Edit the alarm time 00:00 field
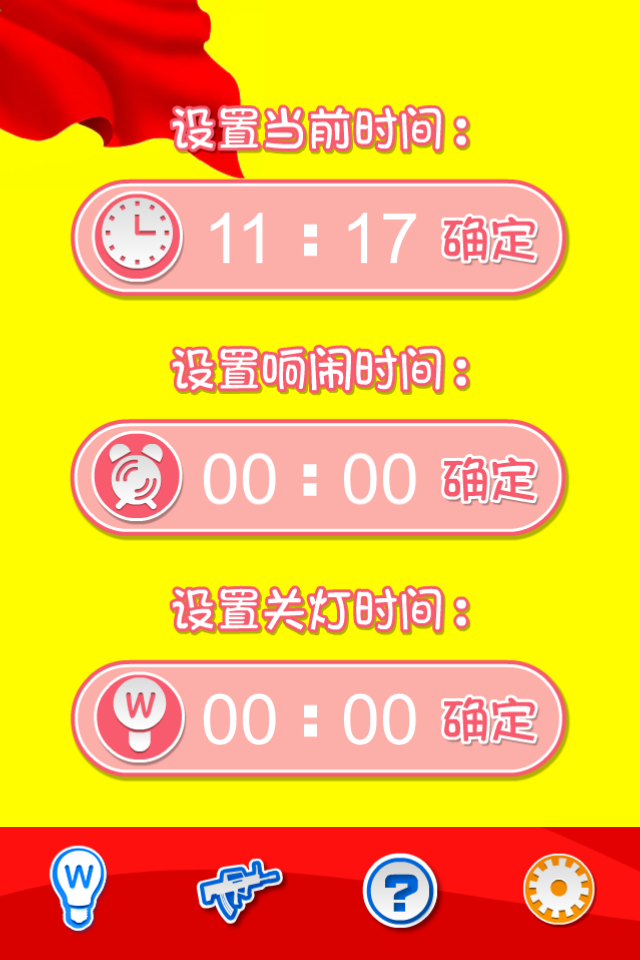This screenshot has height=960, width=640. tap(310, 479)
